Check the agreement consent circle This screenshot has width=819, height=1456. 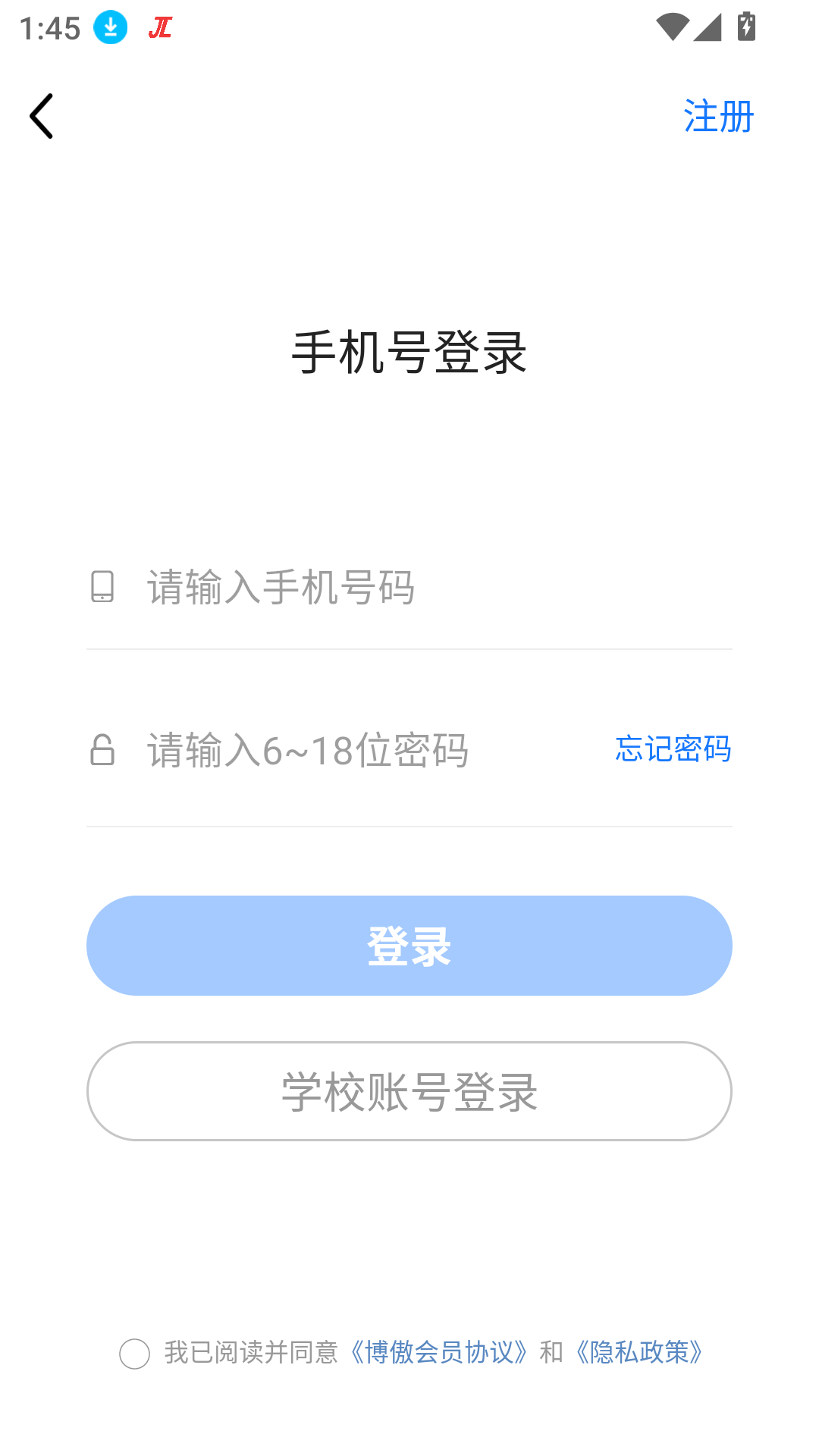click(x=135, y=1354)
